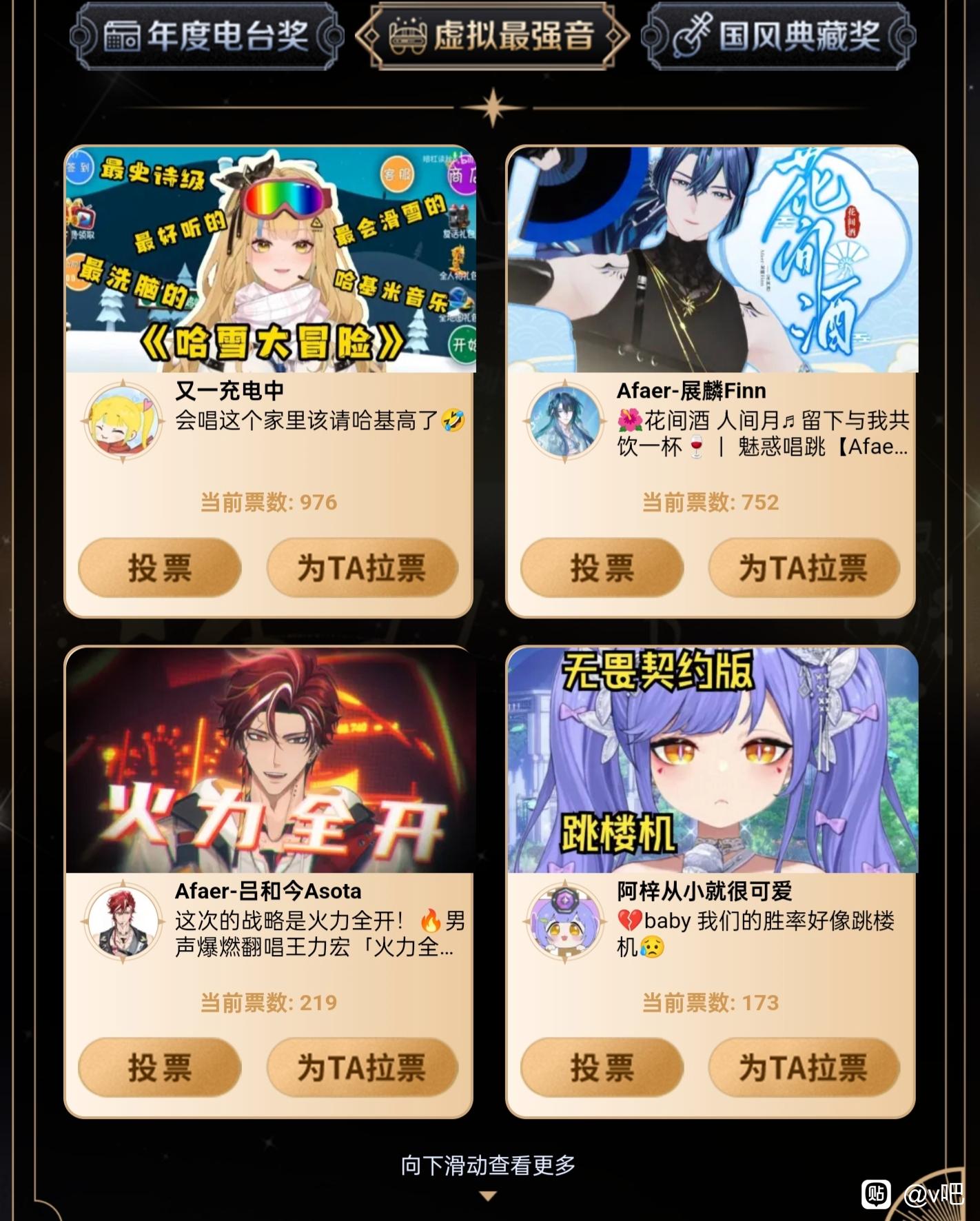Tap 为TA拉票 for Afaer-吕和今Asota
This screenshot has height=1221, width=980.
[363, 1068]
